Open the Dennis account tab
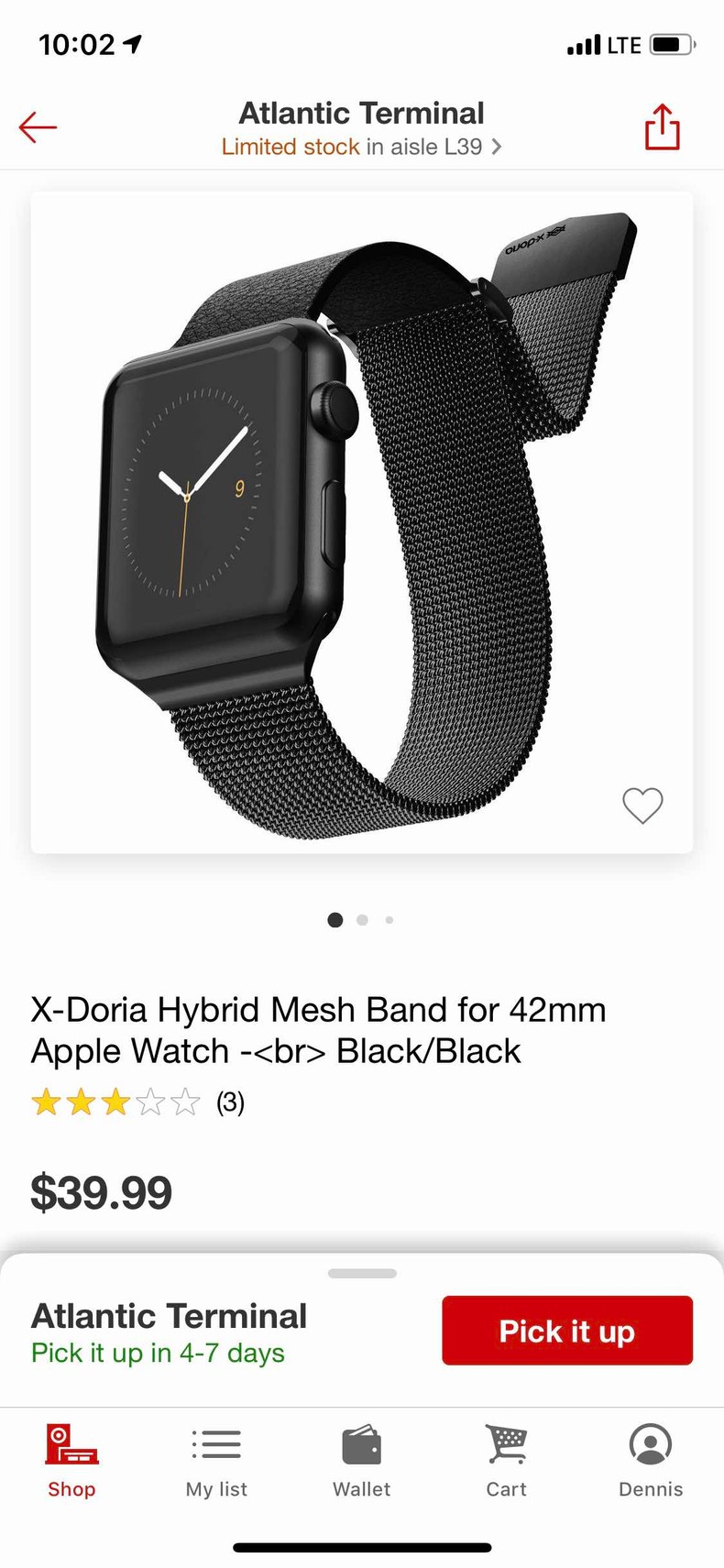Viewport: 724px width, 1568px height. pyautogui.click(x=651, y=1461)
